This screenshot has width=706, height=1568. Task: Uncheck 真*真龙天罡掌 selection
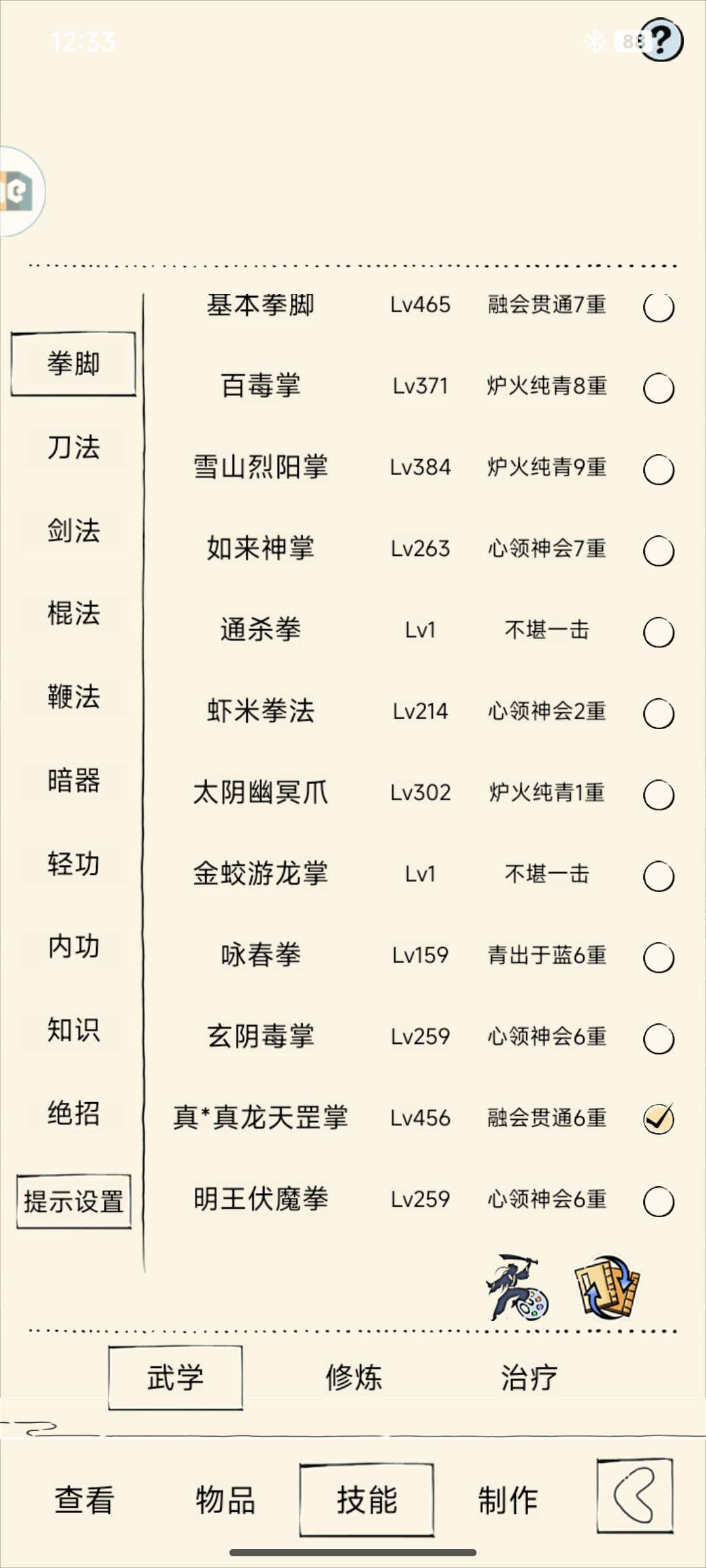click(658, 1119)
